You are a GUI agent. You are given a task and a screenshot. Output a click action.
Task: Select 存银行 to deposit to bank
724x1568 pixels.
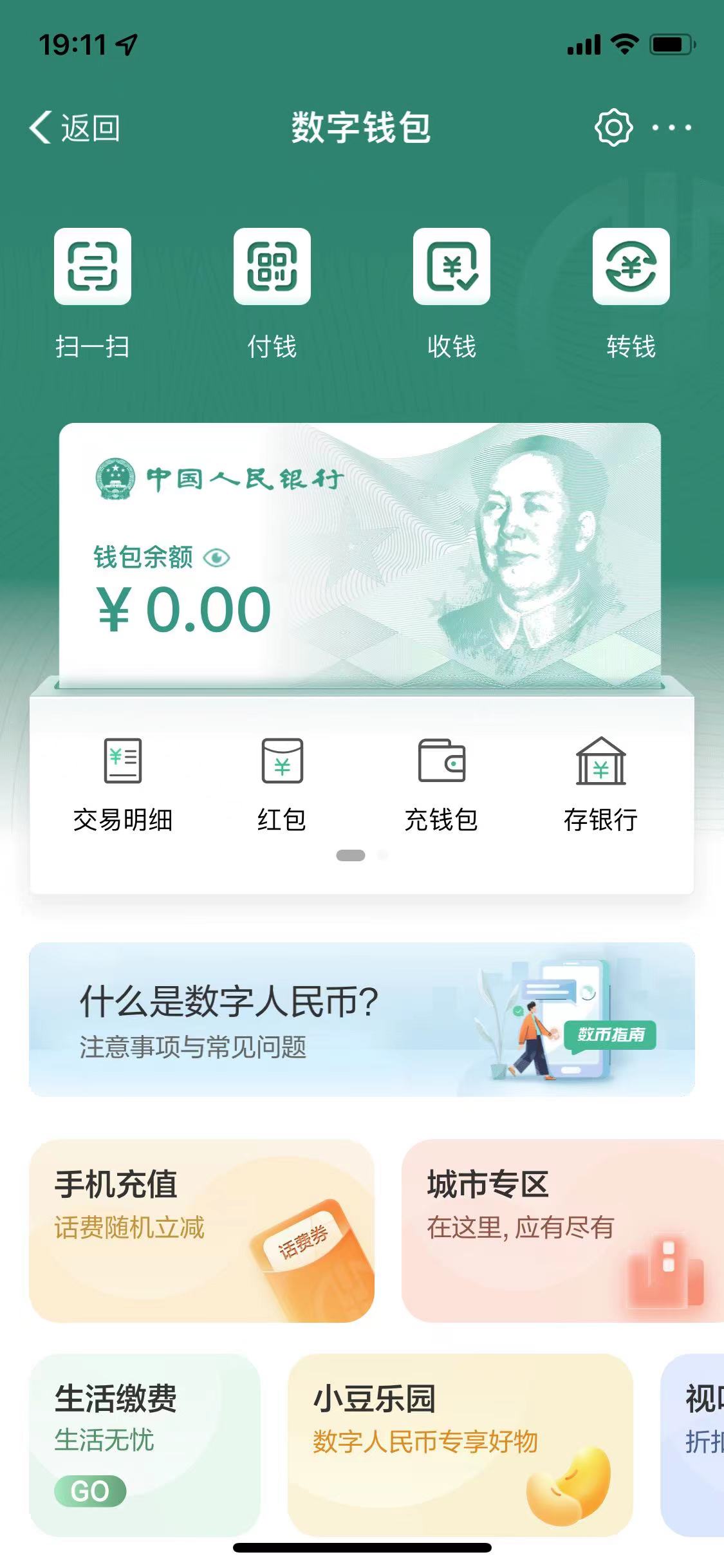tap(600, 783)
